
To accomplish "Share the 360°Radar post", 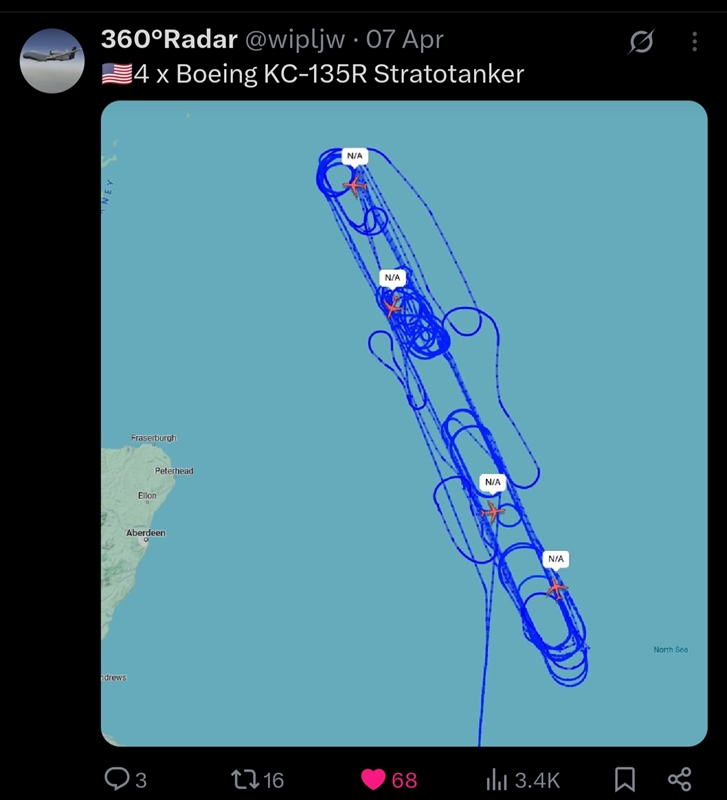I will point(679,780).
